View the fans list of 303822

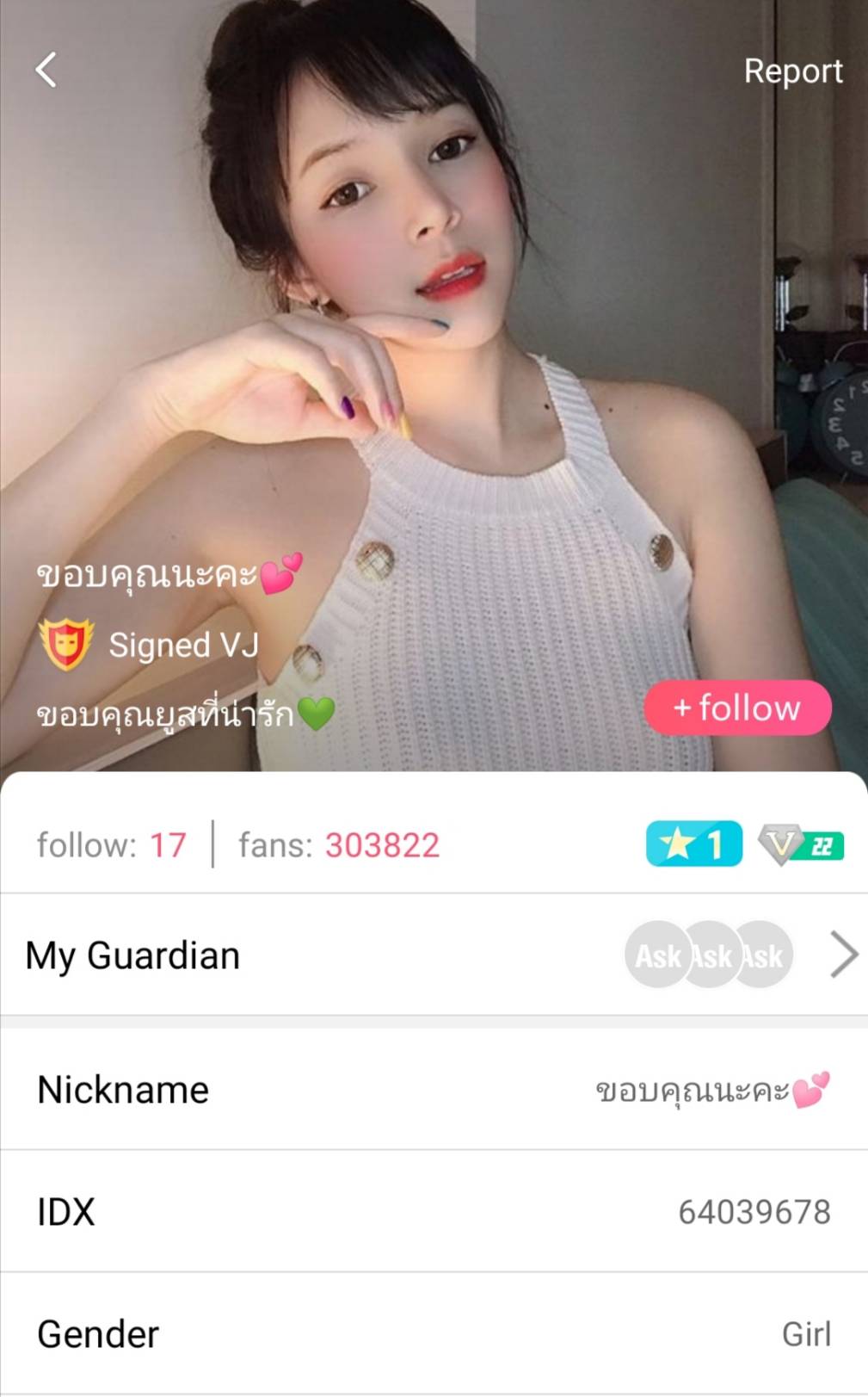point(339,845)
